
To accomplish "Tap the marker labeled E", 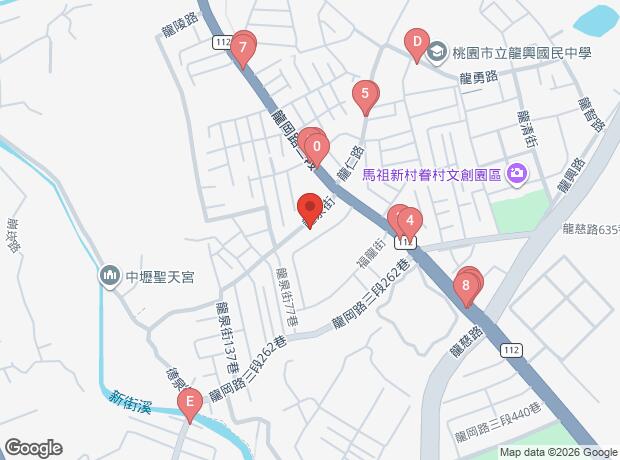I will tap(188, 403).
